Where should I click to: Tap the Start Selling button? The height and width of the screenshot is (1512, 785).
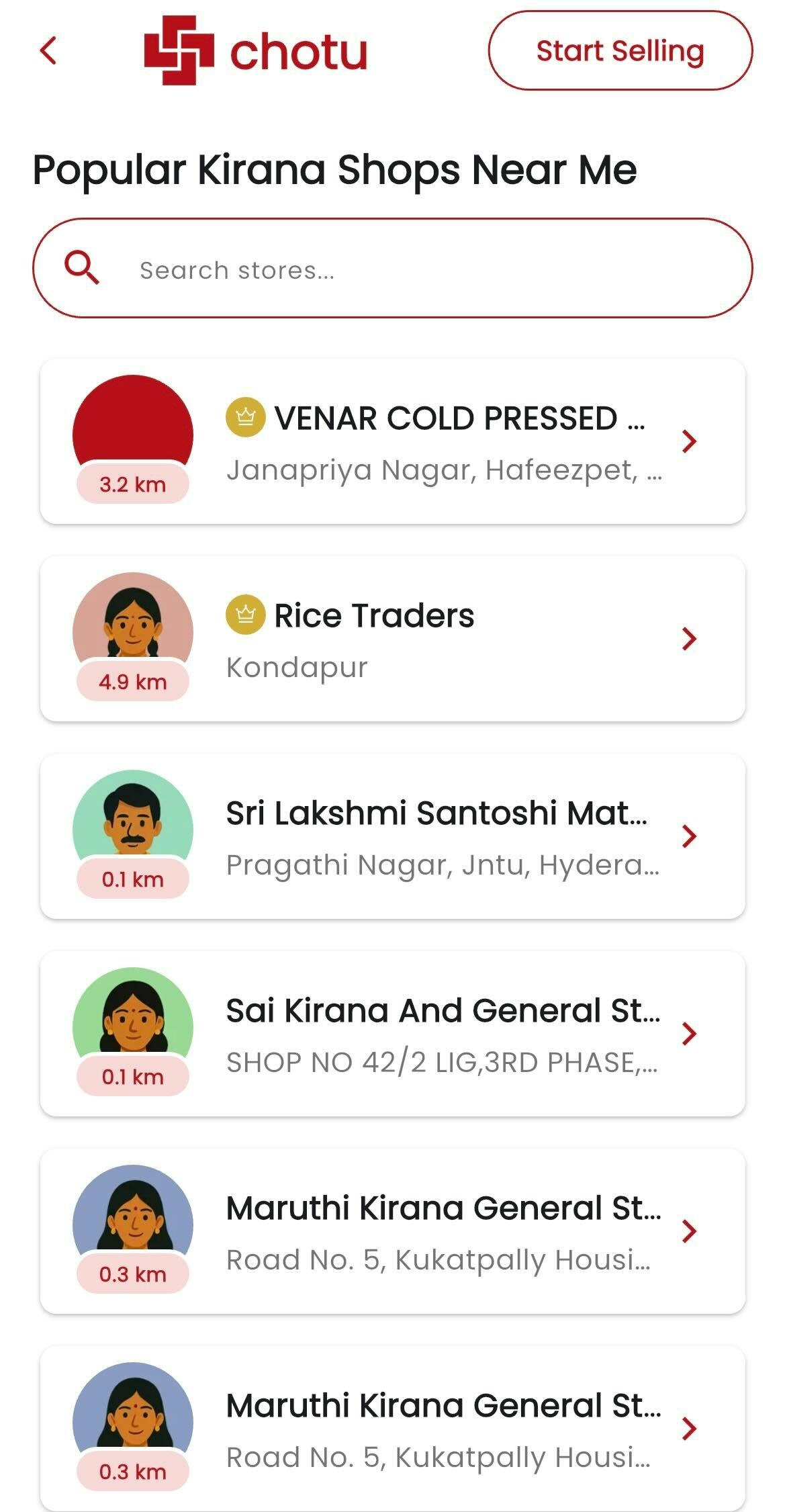point(620,51)
